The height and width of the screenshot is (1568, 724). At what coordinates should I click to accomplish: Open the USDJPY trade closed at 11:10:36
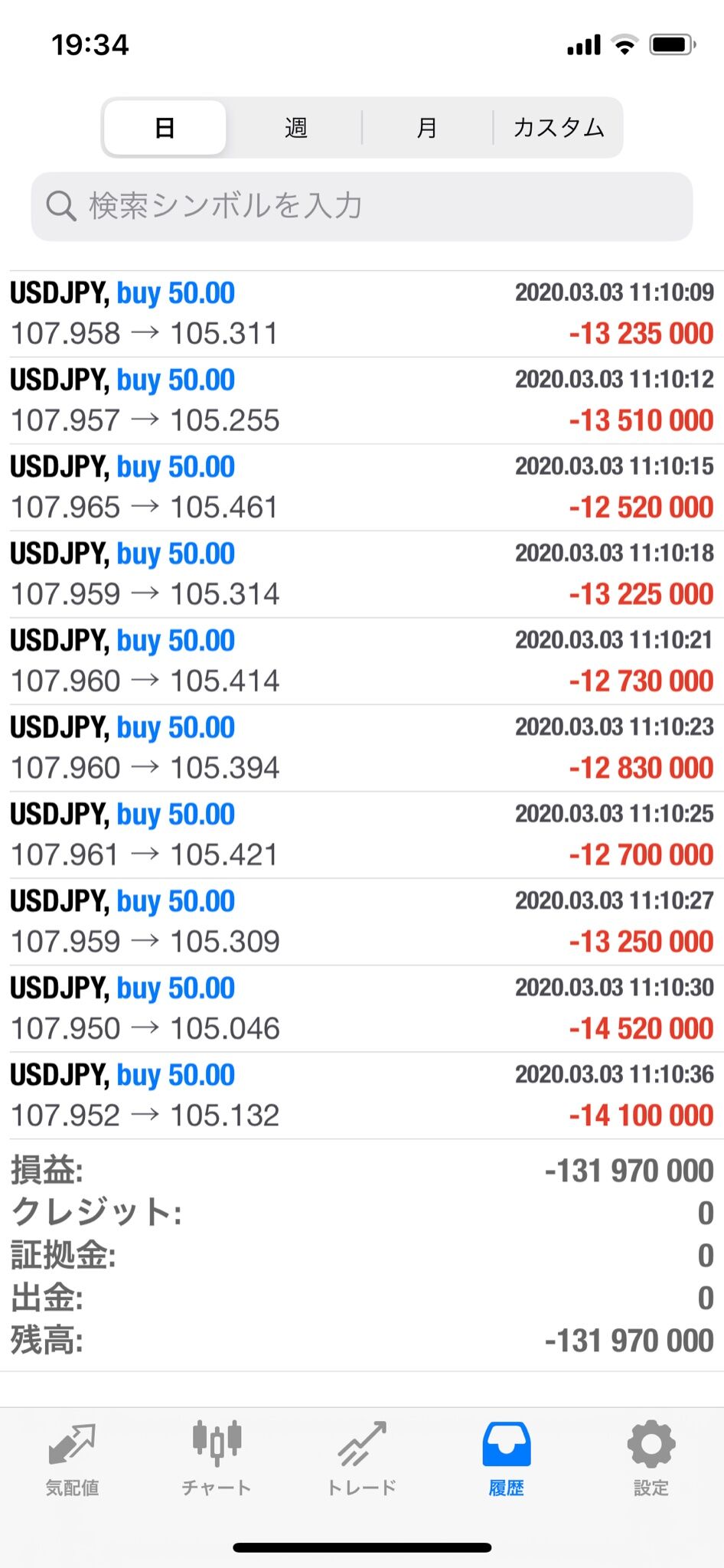(362, 1096)
